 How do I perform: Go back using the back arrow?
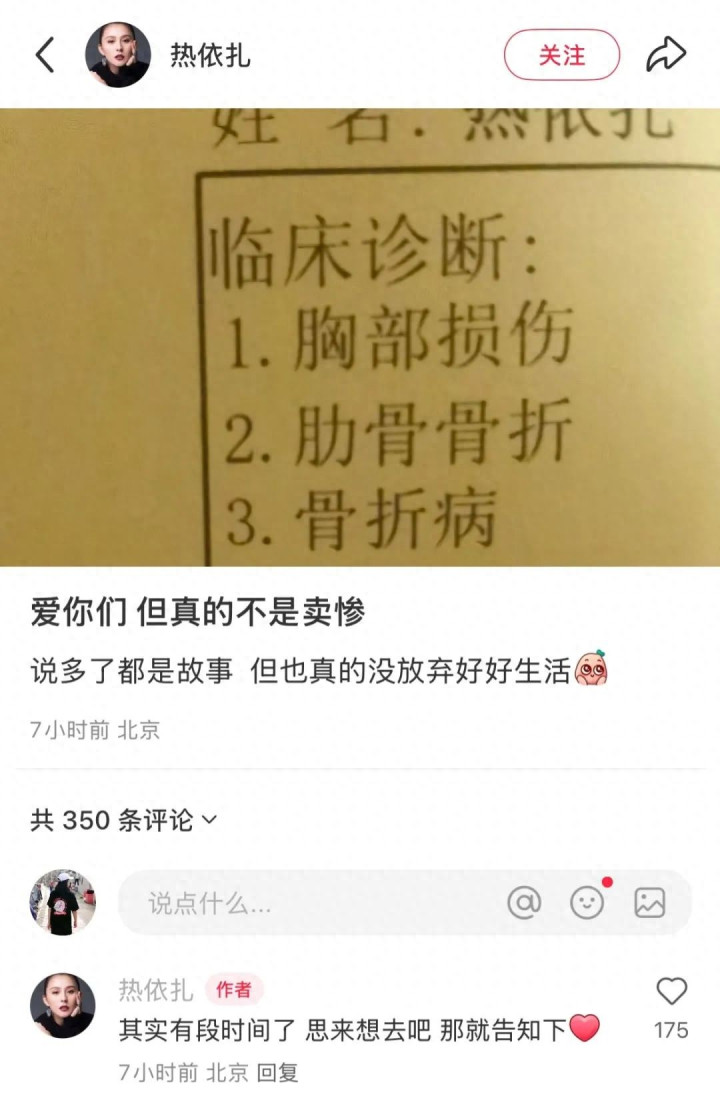coord(45,55)
